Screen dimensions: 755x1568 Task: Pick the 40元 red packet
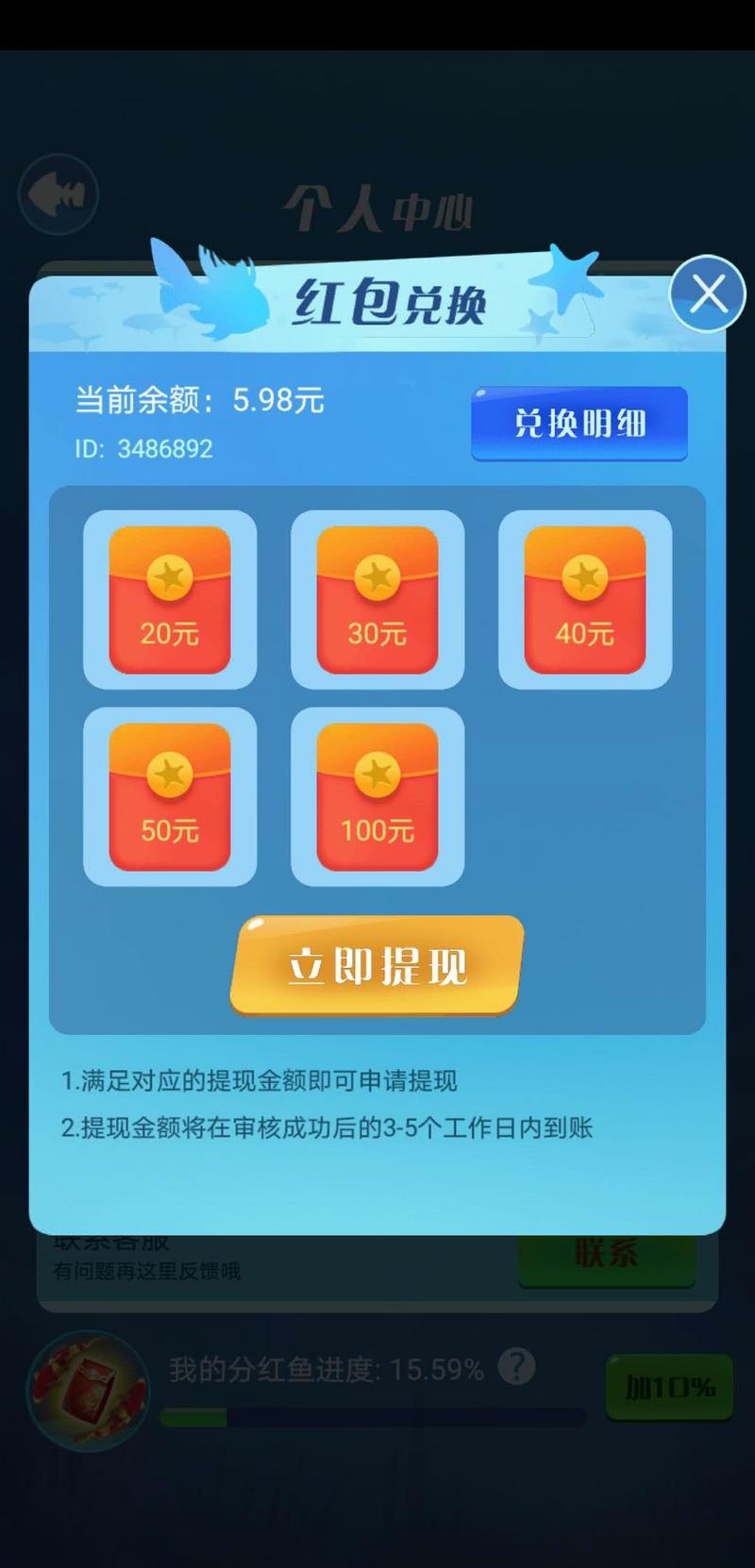tap(585, 600)
